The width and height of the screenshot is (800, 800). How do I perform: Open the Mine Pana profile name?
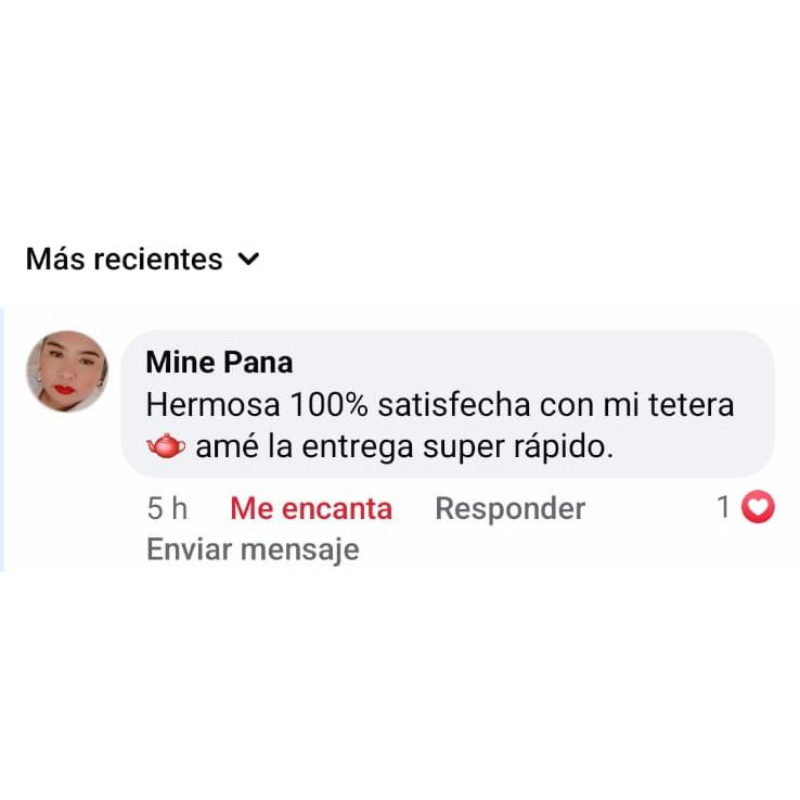(x=219, y=361)
